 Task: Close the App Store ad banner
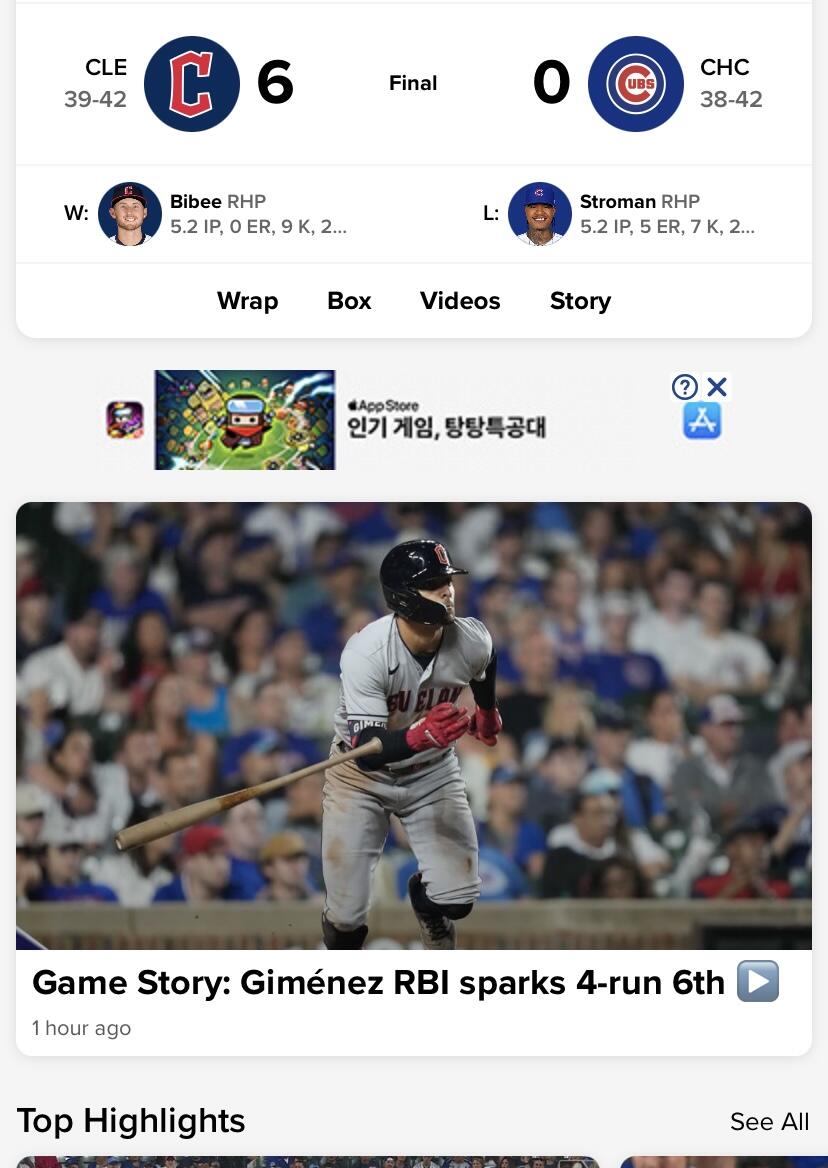pyautogui.click(x=717, y=387)
